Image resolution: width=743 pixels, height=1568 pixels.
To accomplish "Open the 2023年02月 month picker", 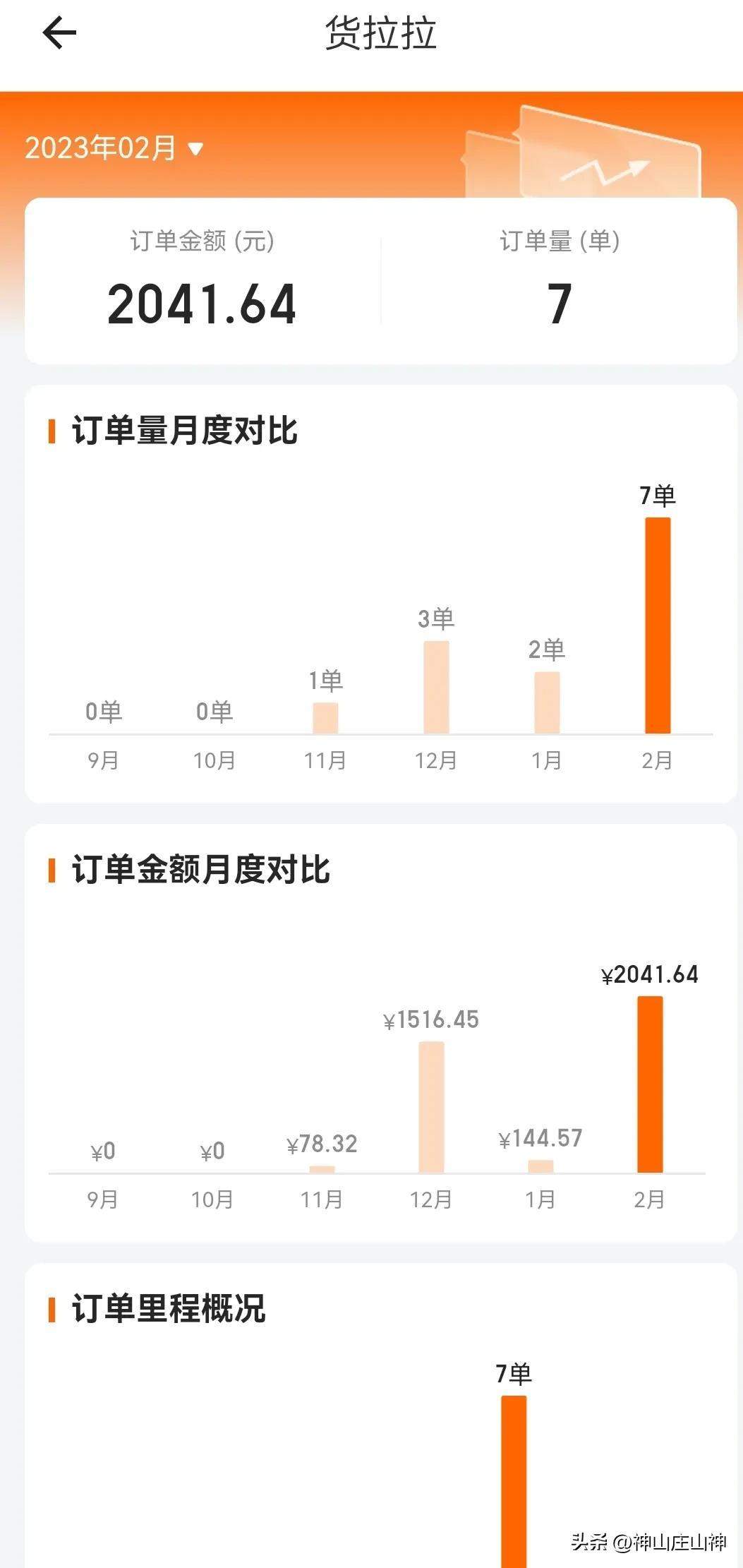I will click(x=114, y=148).
